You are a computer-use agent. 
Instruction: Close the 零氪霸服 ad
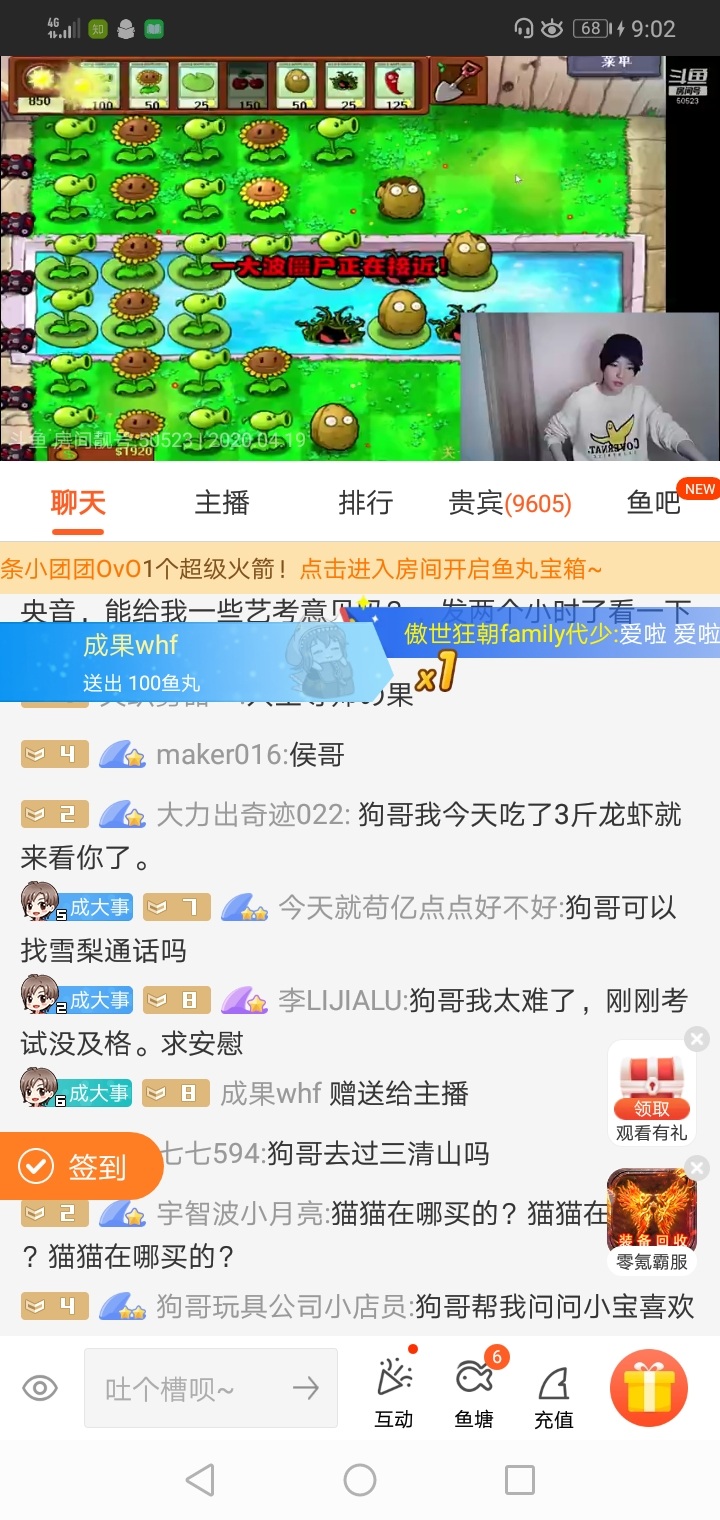click(x=697, y=1168)
